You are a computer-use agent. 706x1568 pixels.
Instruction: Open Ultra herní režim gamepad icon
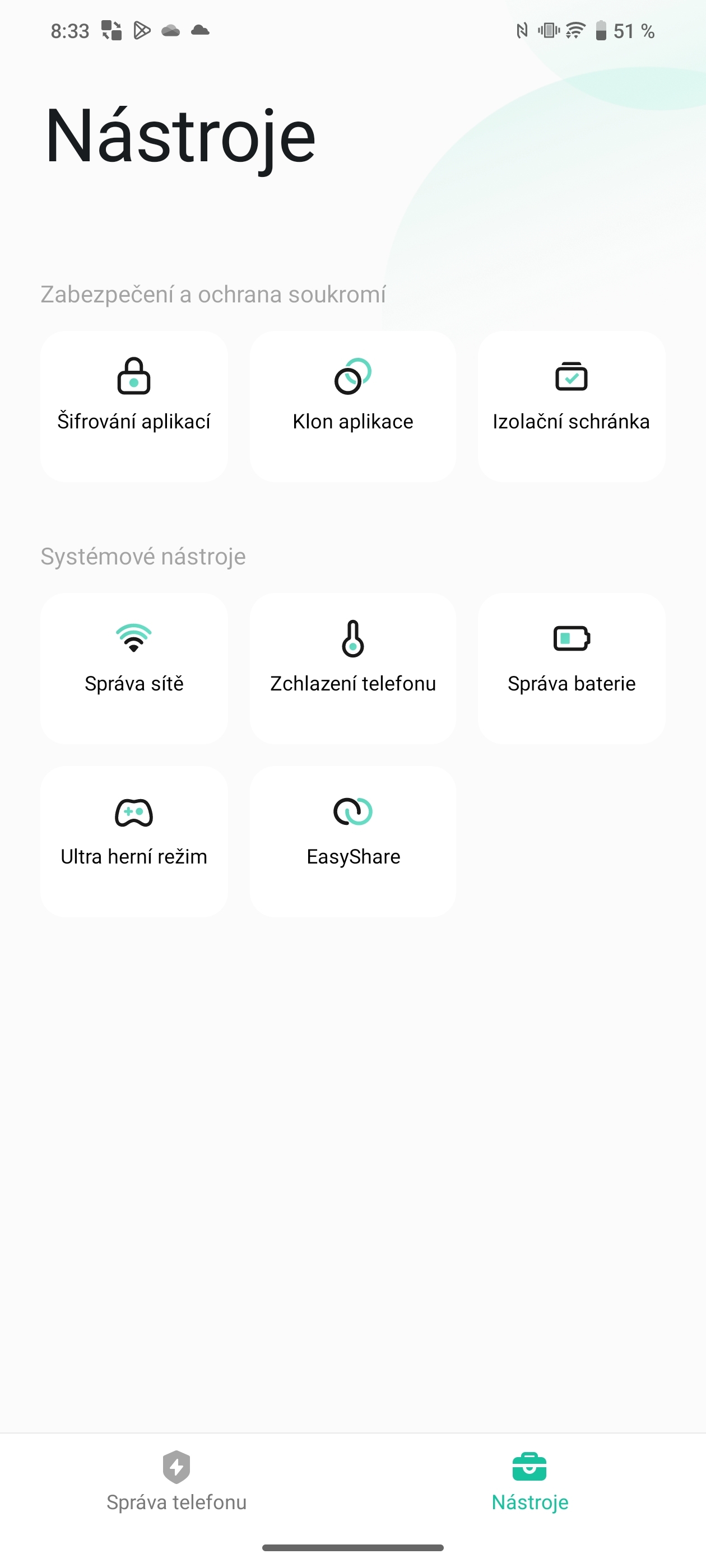[x=133, y=812]
